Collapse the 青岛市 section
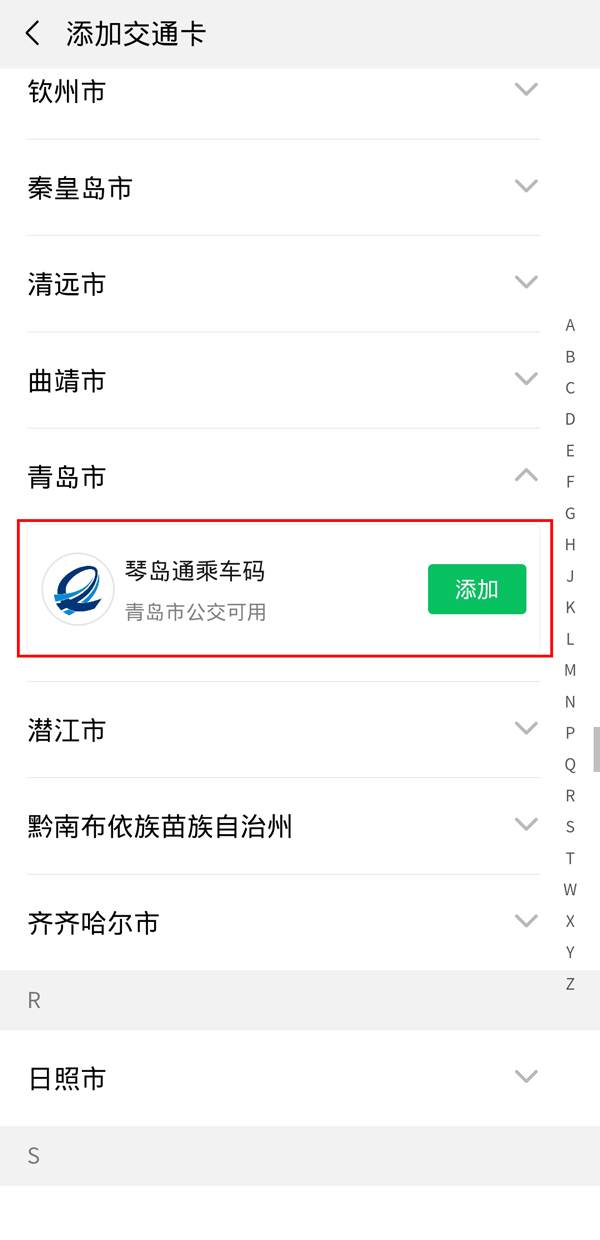 coord(526,476)
